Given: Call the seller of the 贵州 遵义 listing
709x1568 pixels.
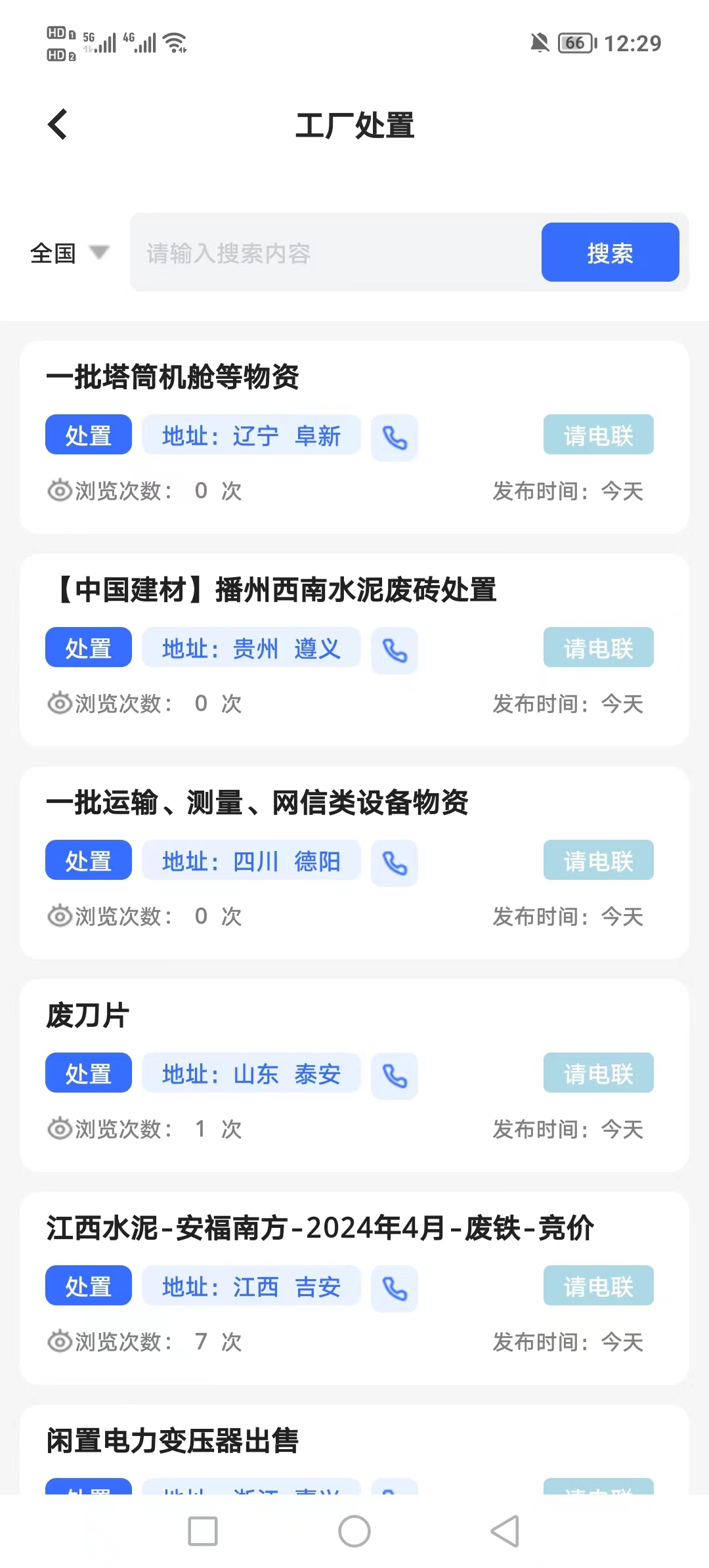Looking at the screenshot, I should point(395,650).
